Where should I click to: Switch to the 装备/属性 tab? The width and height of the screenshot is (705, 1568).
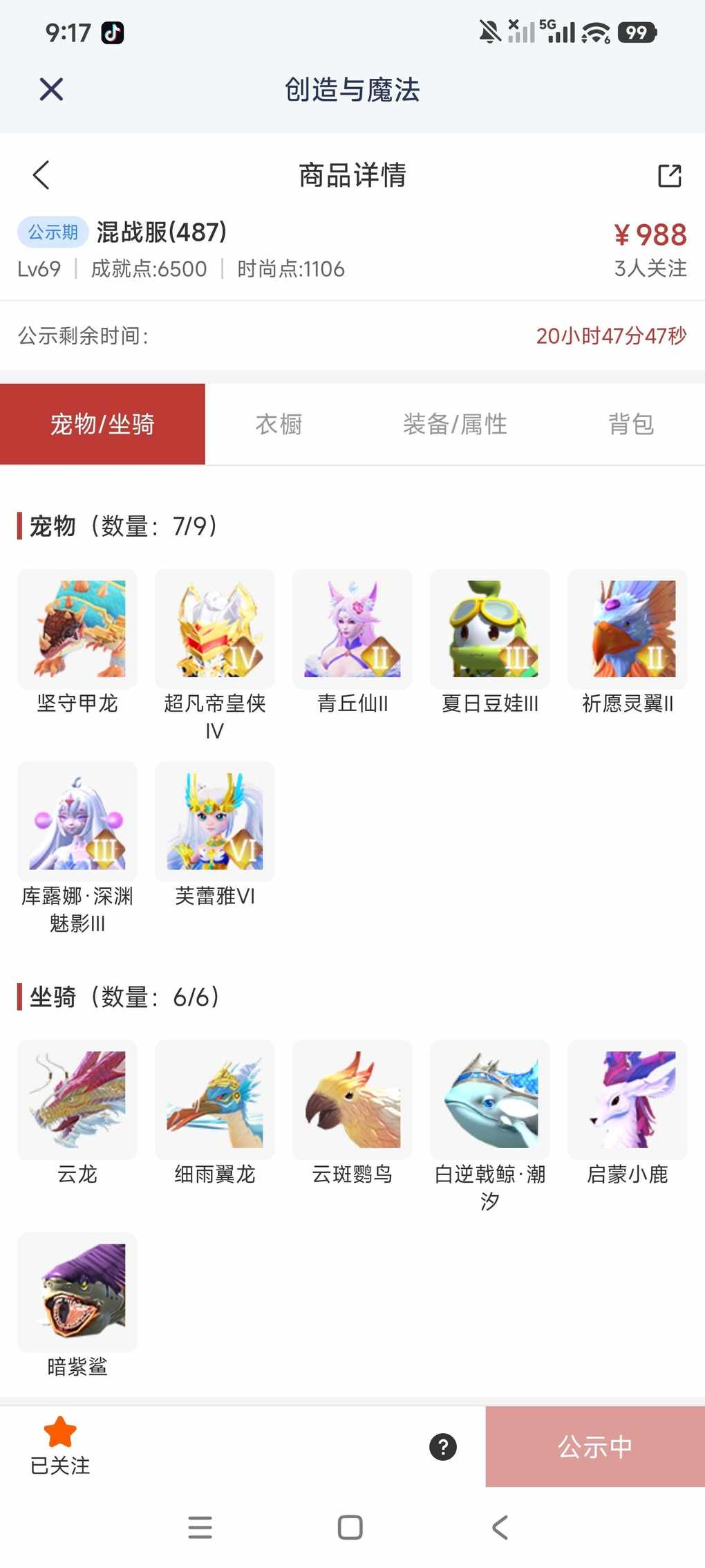click(x=455, y=424)
